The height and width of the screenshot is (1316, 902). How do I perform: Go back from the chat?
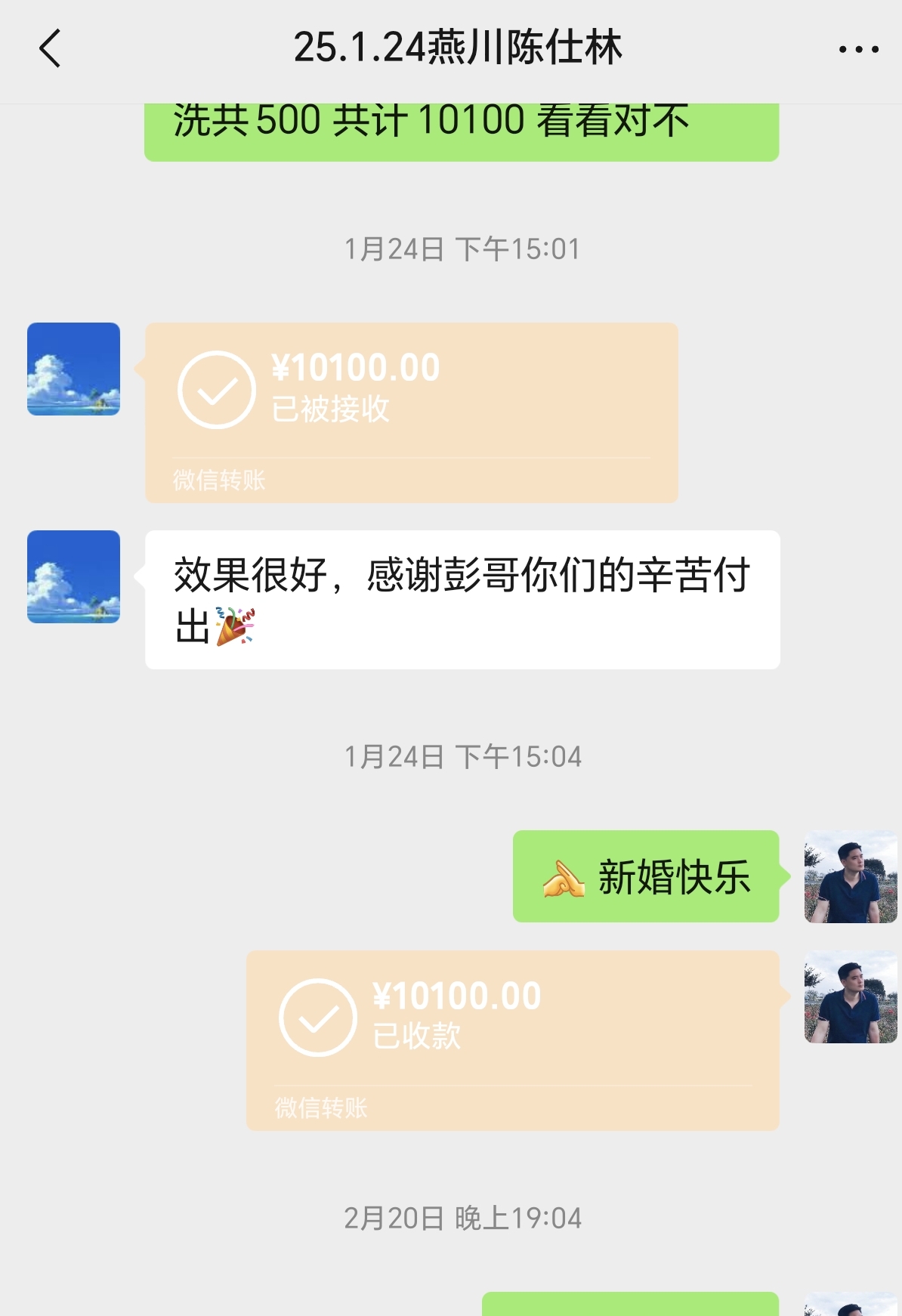50,49
